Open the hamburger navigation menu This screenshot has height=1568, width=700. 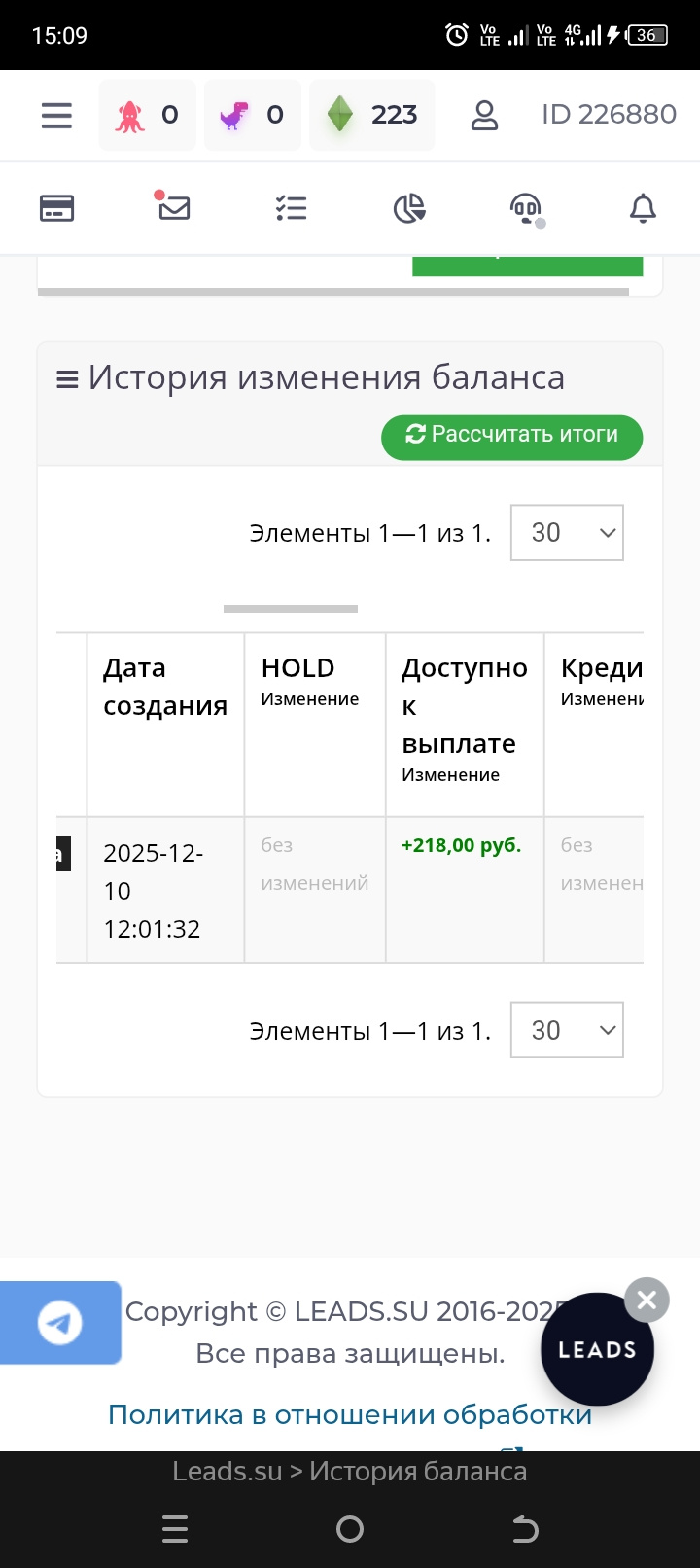(56, 116)
